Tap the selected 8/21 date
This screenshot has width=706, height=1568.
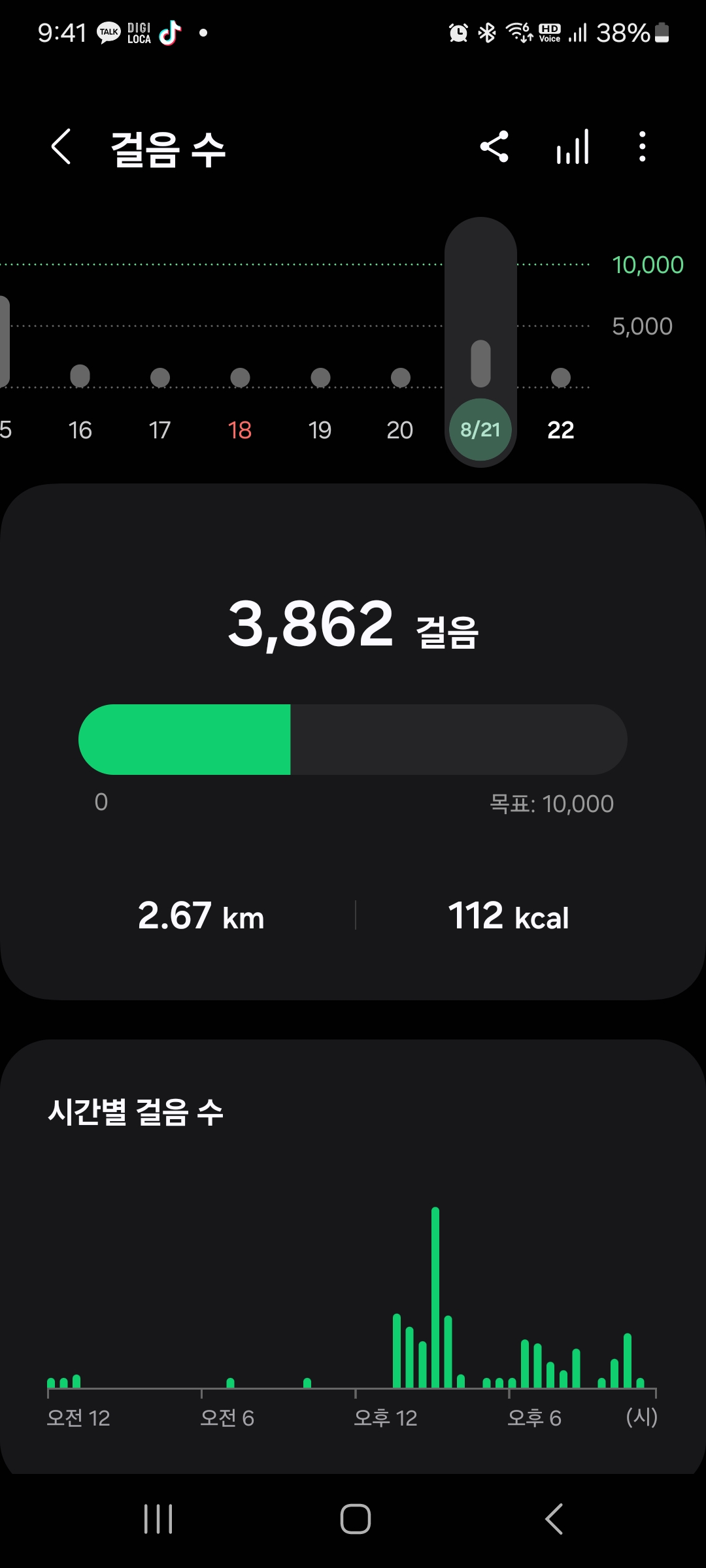tap(480, 429)
